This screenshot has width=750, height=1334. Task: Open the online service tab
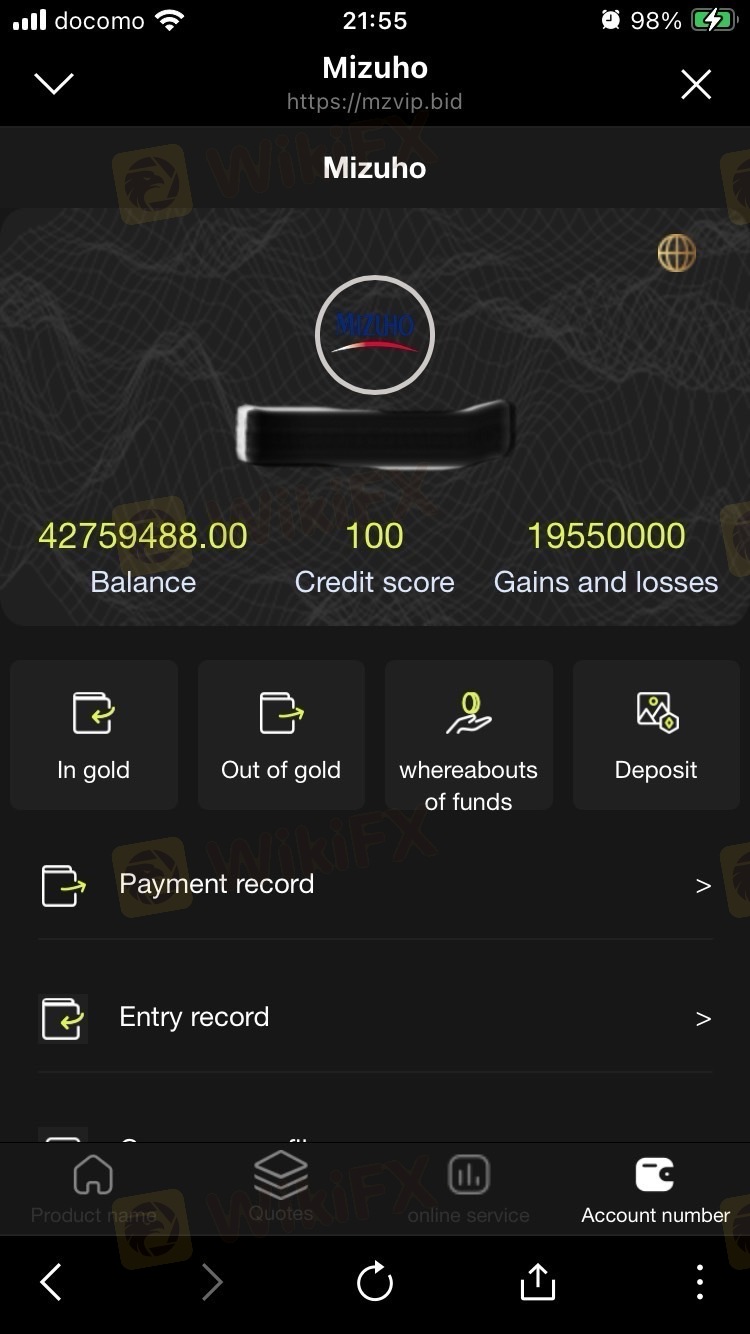[468, 1190]
